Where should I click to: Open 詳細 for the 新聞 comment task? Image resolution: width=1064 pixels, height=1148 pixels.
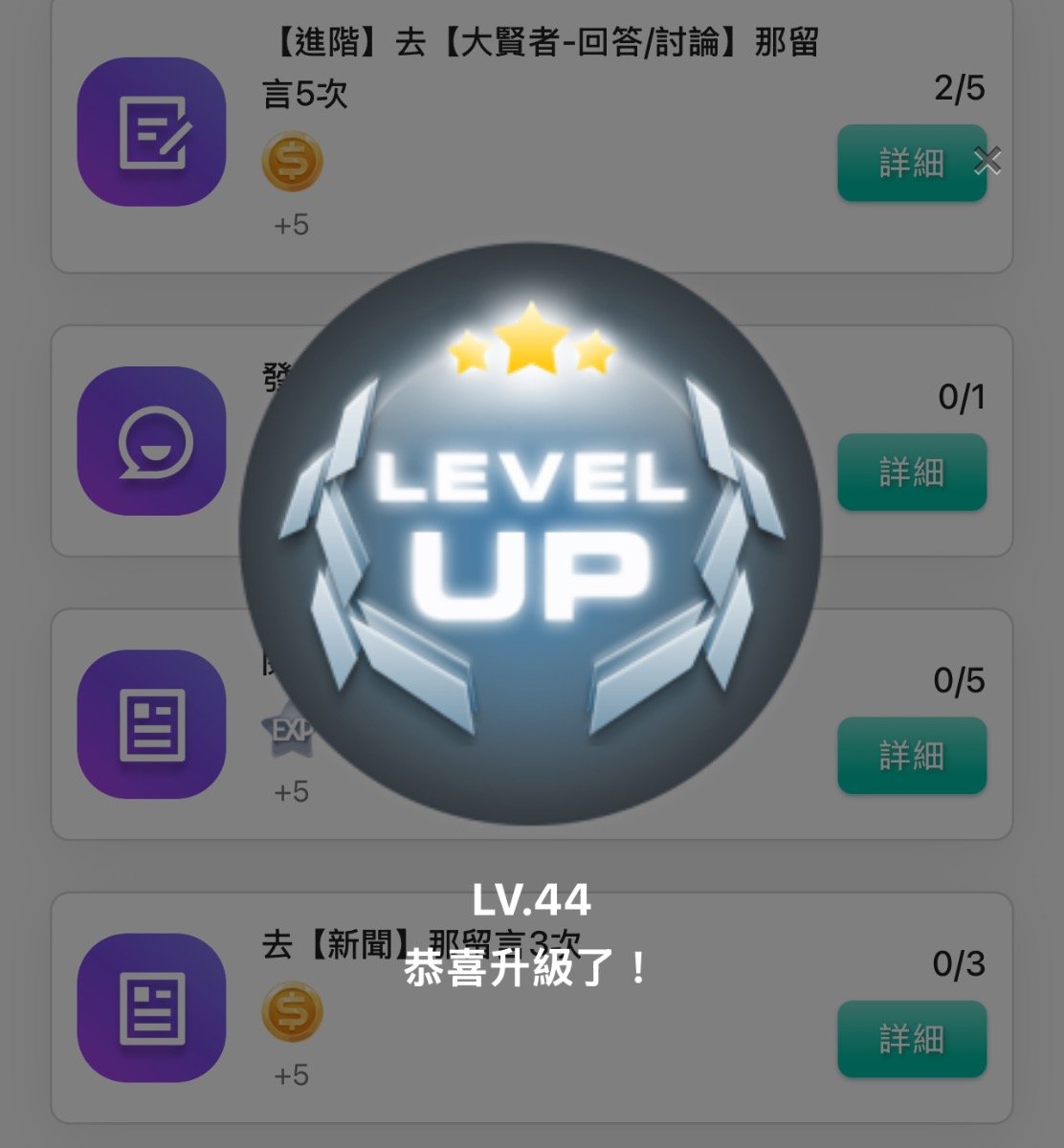911,1038
